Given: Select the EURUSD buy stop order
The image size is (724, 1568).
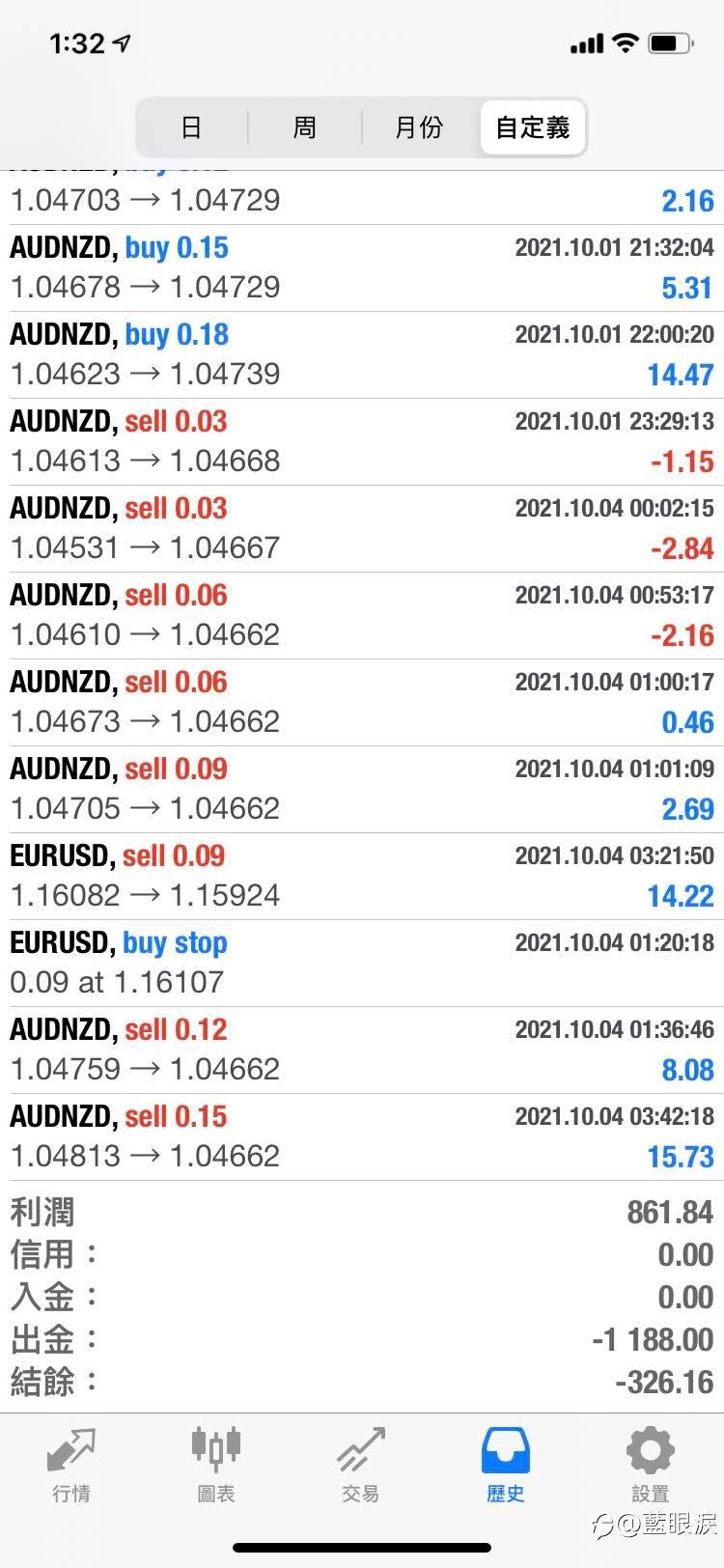Looking at the screenshot, I should pyautogui.click(x=362, y=963).
